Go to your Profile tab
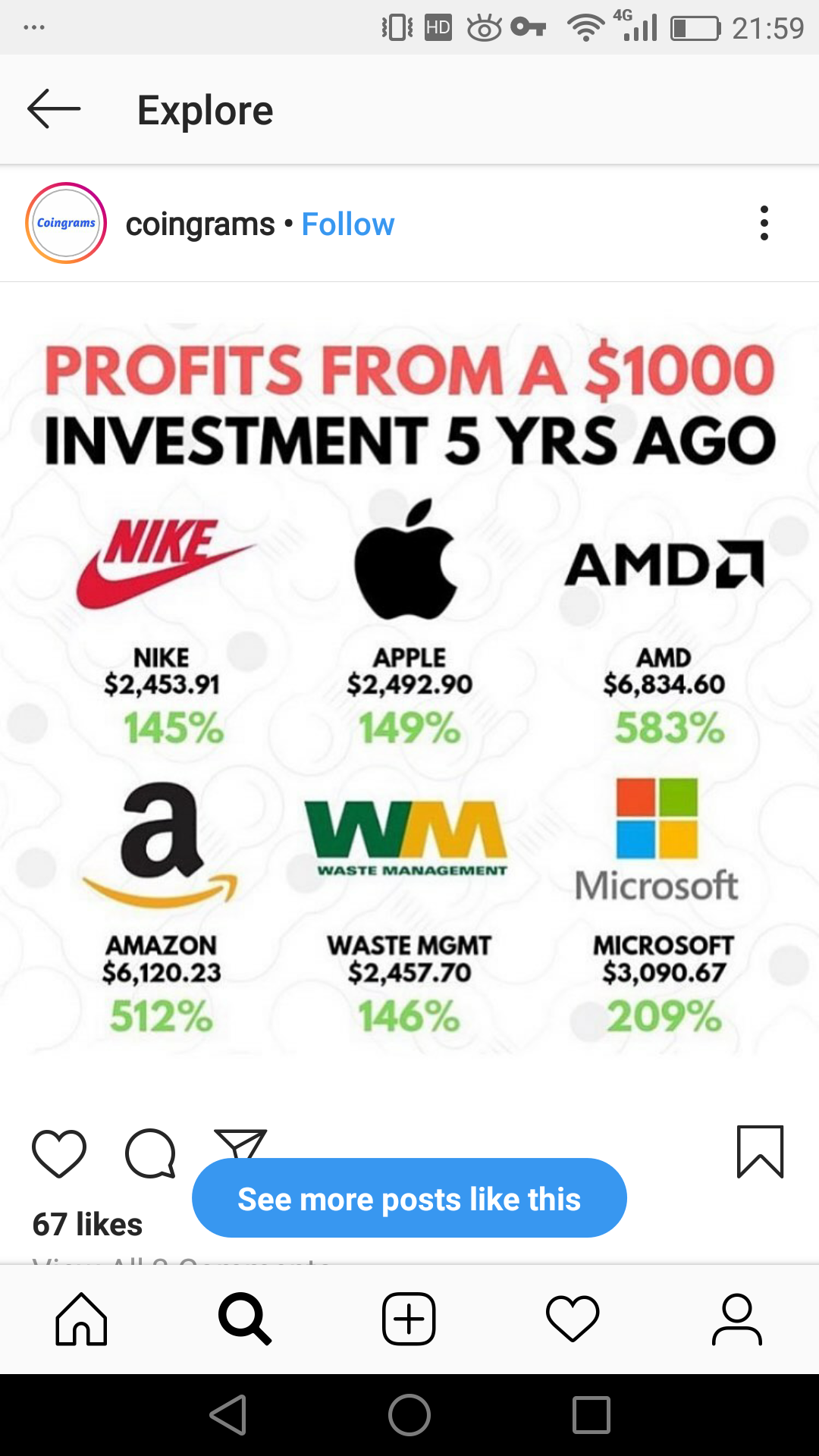The width and height of the screenshot is (819, 1456). 736,1319
